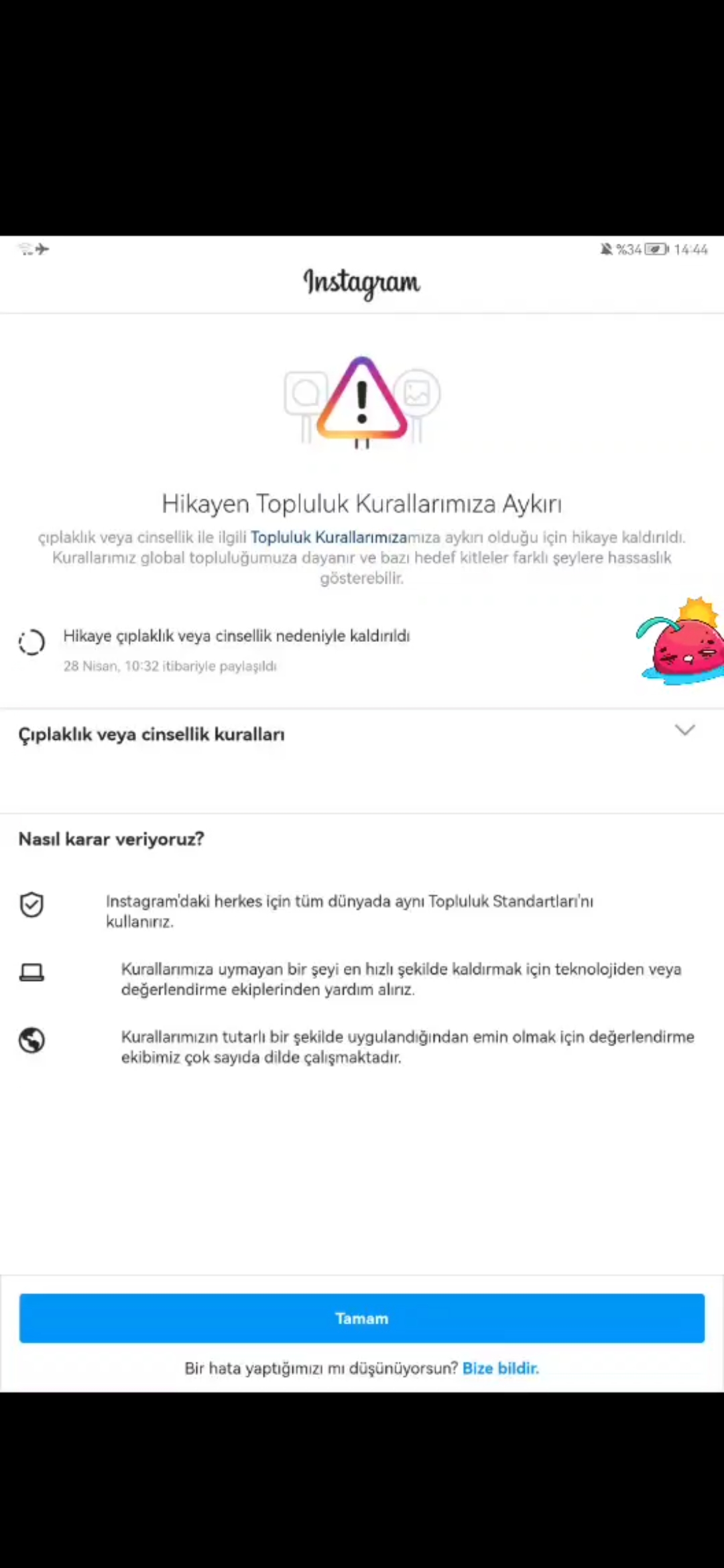The height and width of the screenshot is (1568, 724).
Task: Open the Topluluk Kurallarımıza link
Action: point(328,537)
